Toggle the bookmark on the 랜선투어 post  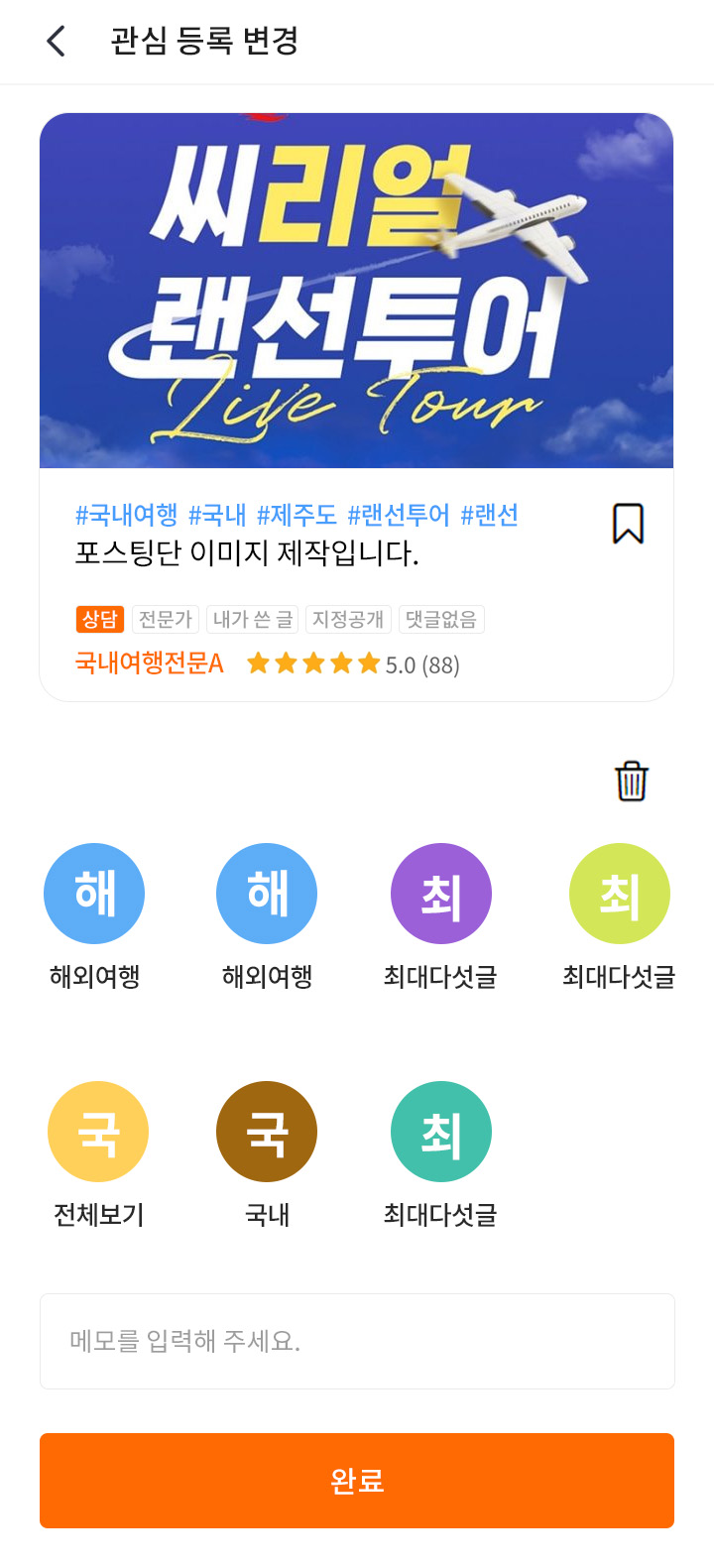click(x=628, y=524)
